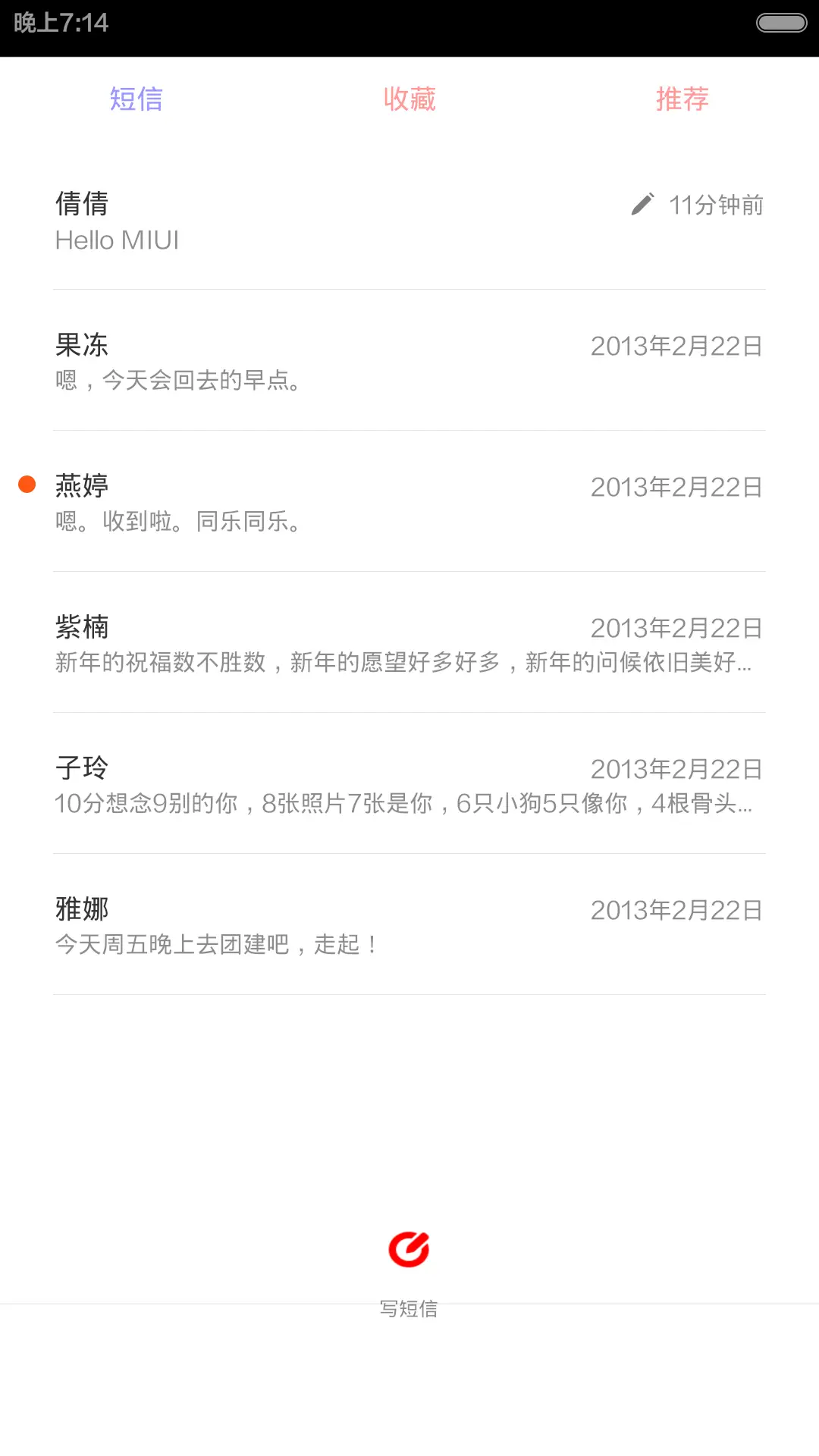Image resolution: width=819 pixels, height=1456 pixels.
Task: Click the pencil draft icon next to 倩倩
Action: (x=641, y=203)
